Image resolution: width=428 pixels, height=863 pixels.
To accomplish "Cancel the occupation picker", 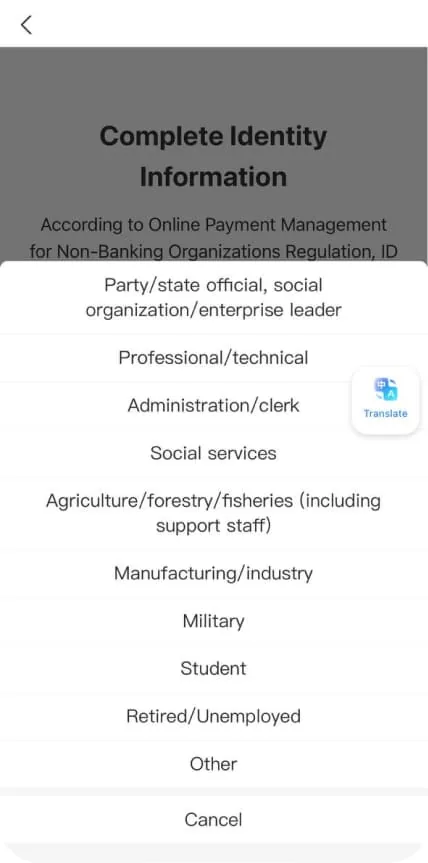I will point(213,819).
